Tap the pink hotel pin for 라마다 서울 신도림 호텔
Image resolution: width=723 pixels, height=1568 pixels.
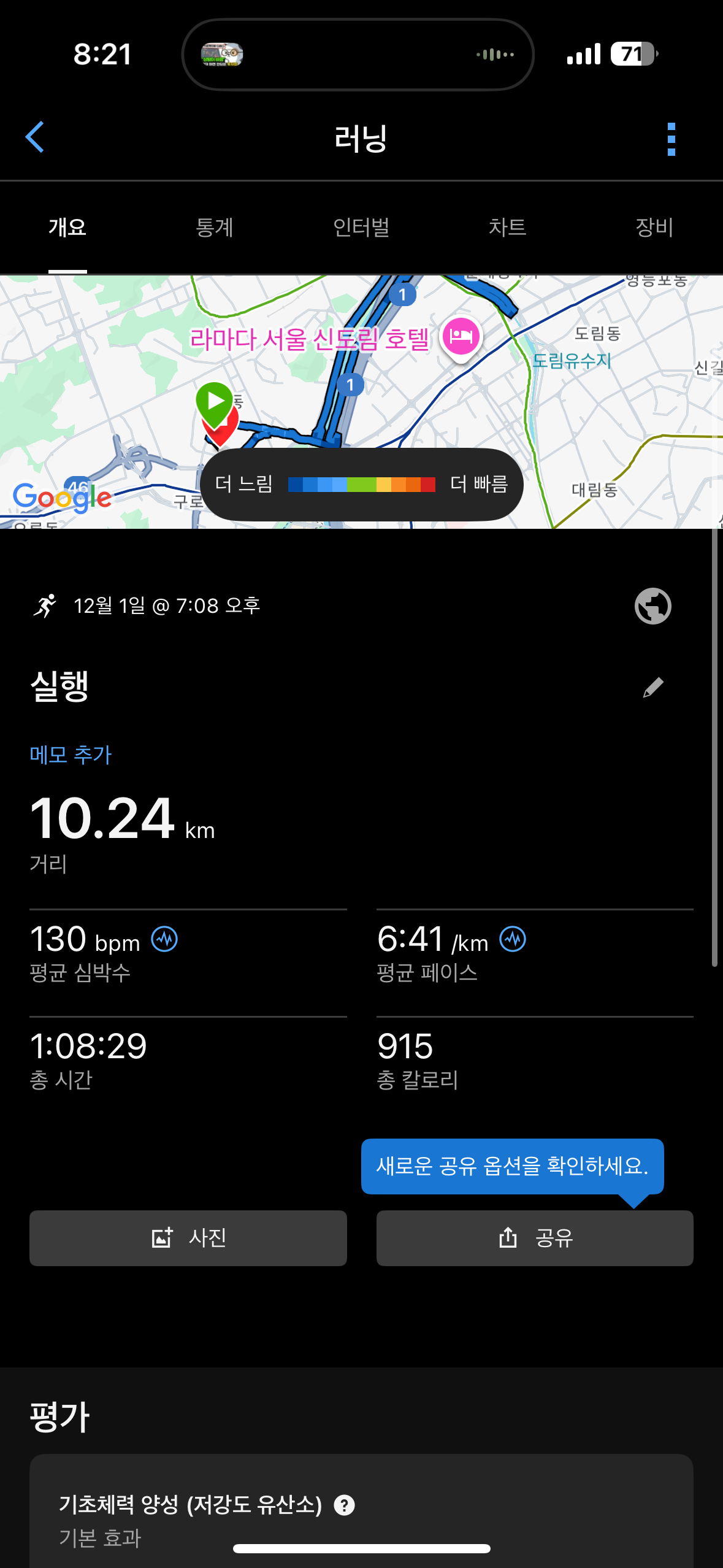pyautogui.click(x=462, y=336)
